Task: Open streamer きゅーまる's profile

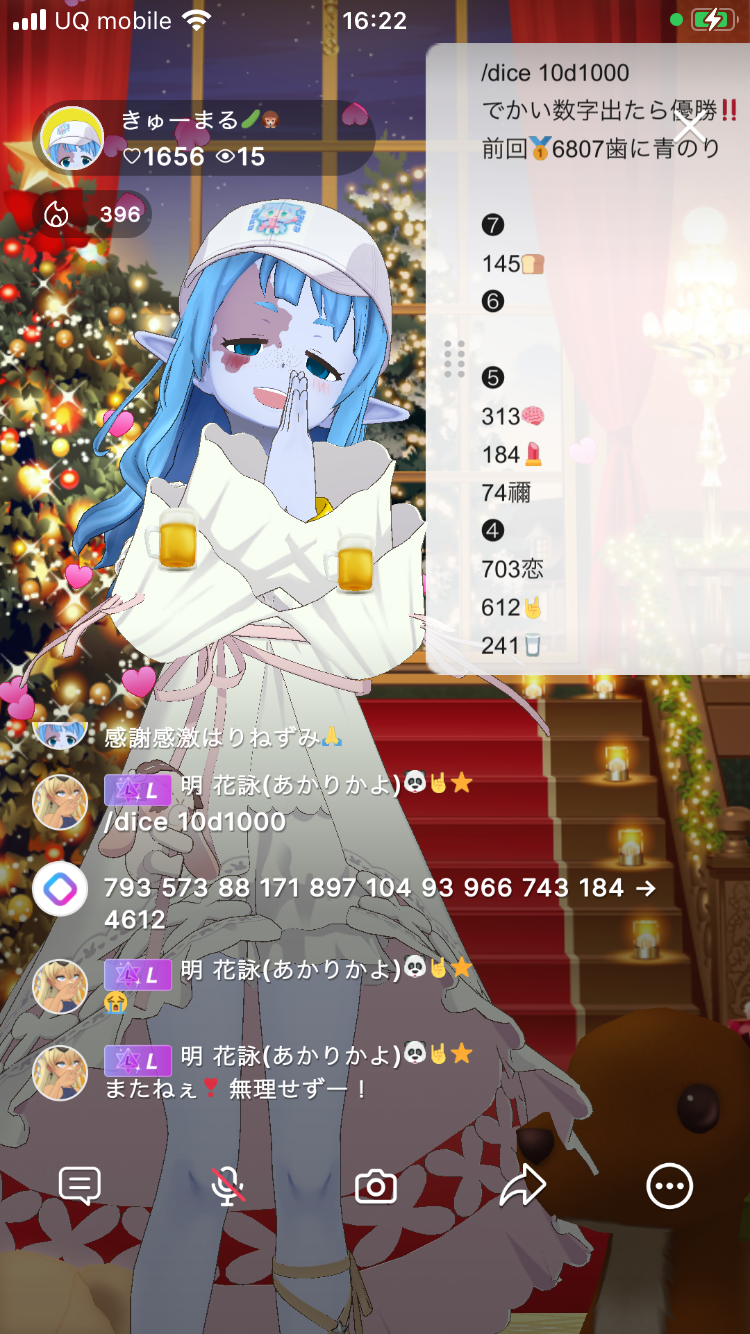Action: point(73,138)
